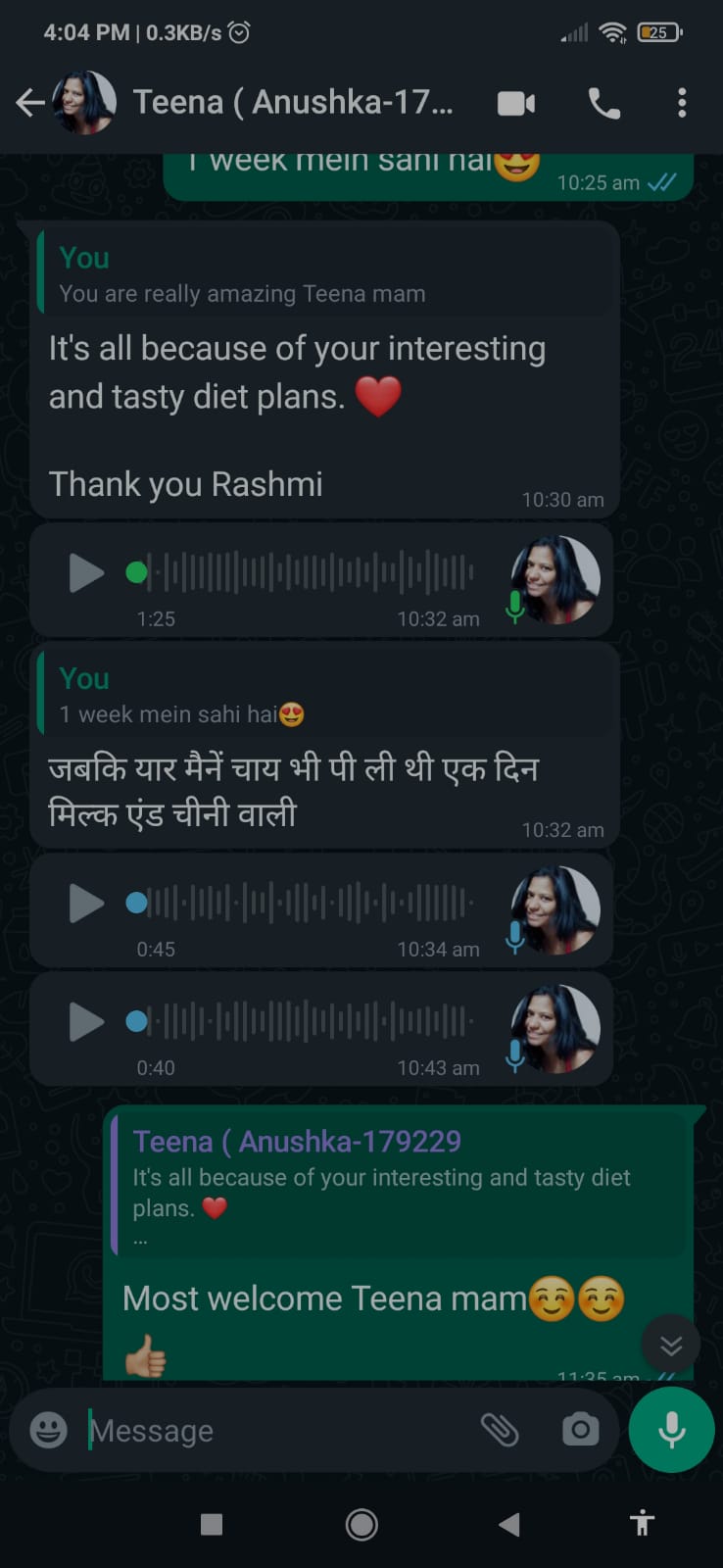Start a video call with Teena
This screenshot has height=1568, width=723.
click(x=516, y=103)
